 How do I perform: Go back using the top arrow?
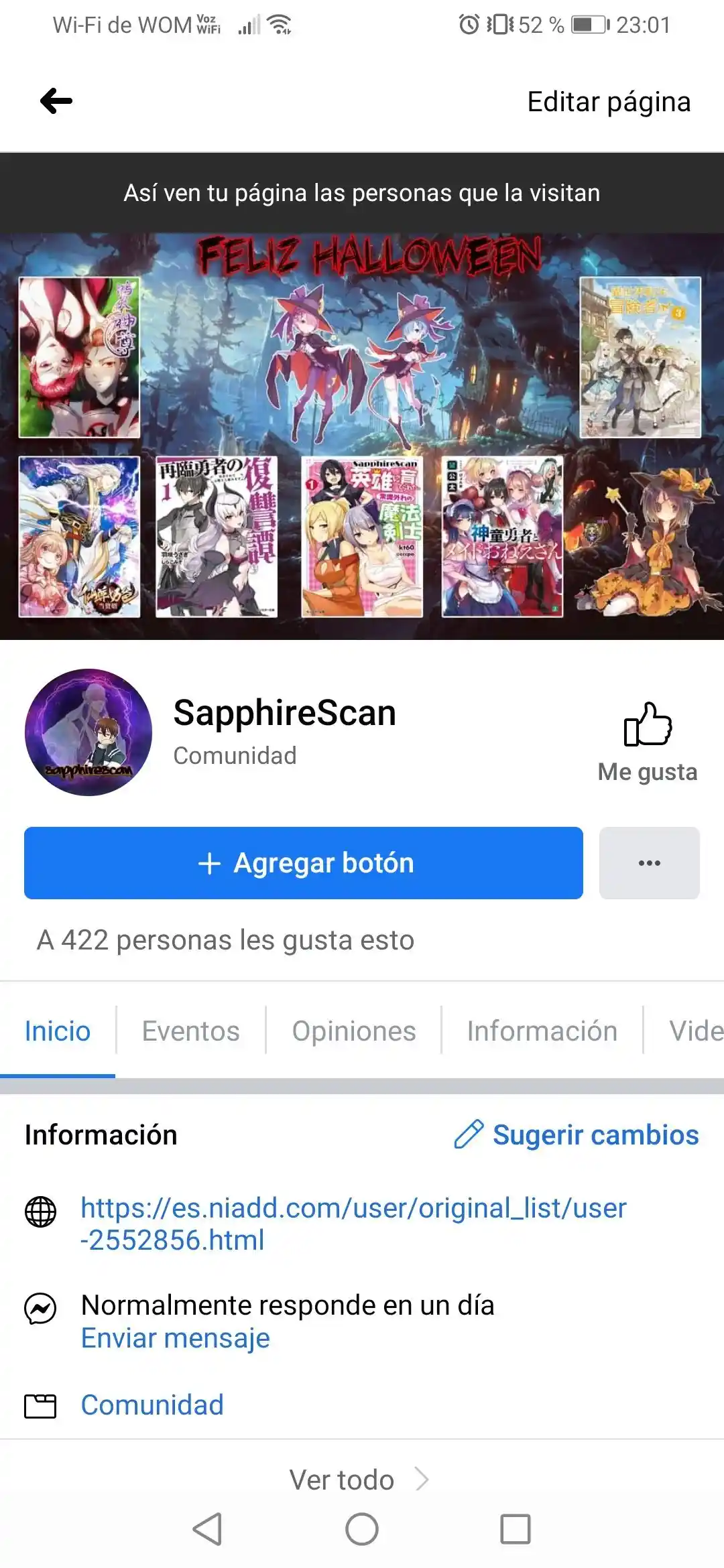pos(56,101)
